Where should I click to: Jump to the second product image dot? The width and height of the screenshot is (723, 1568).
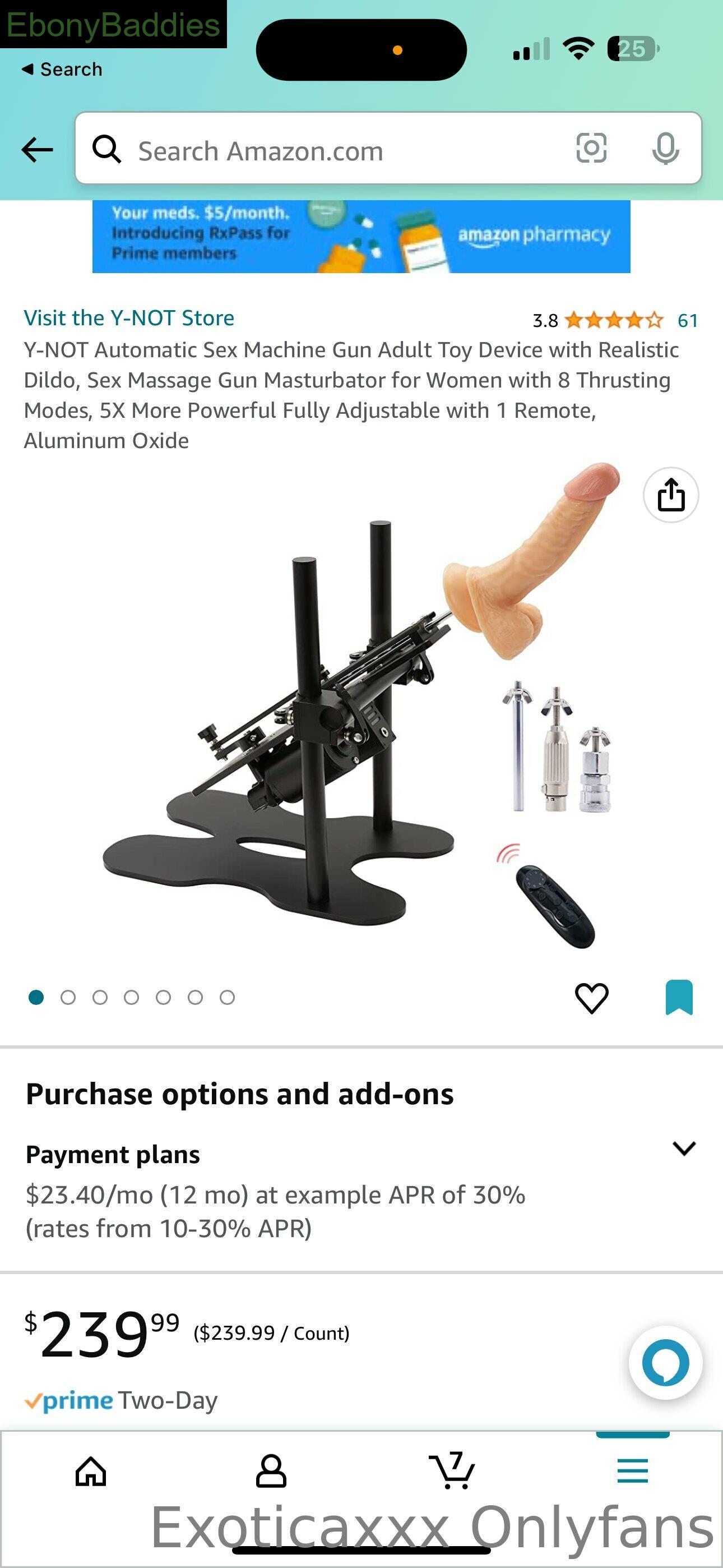pyautogui.click(x=68, y=997)
